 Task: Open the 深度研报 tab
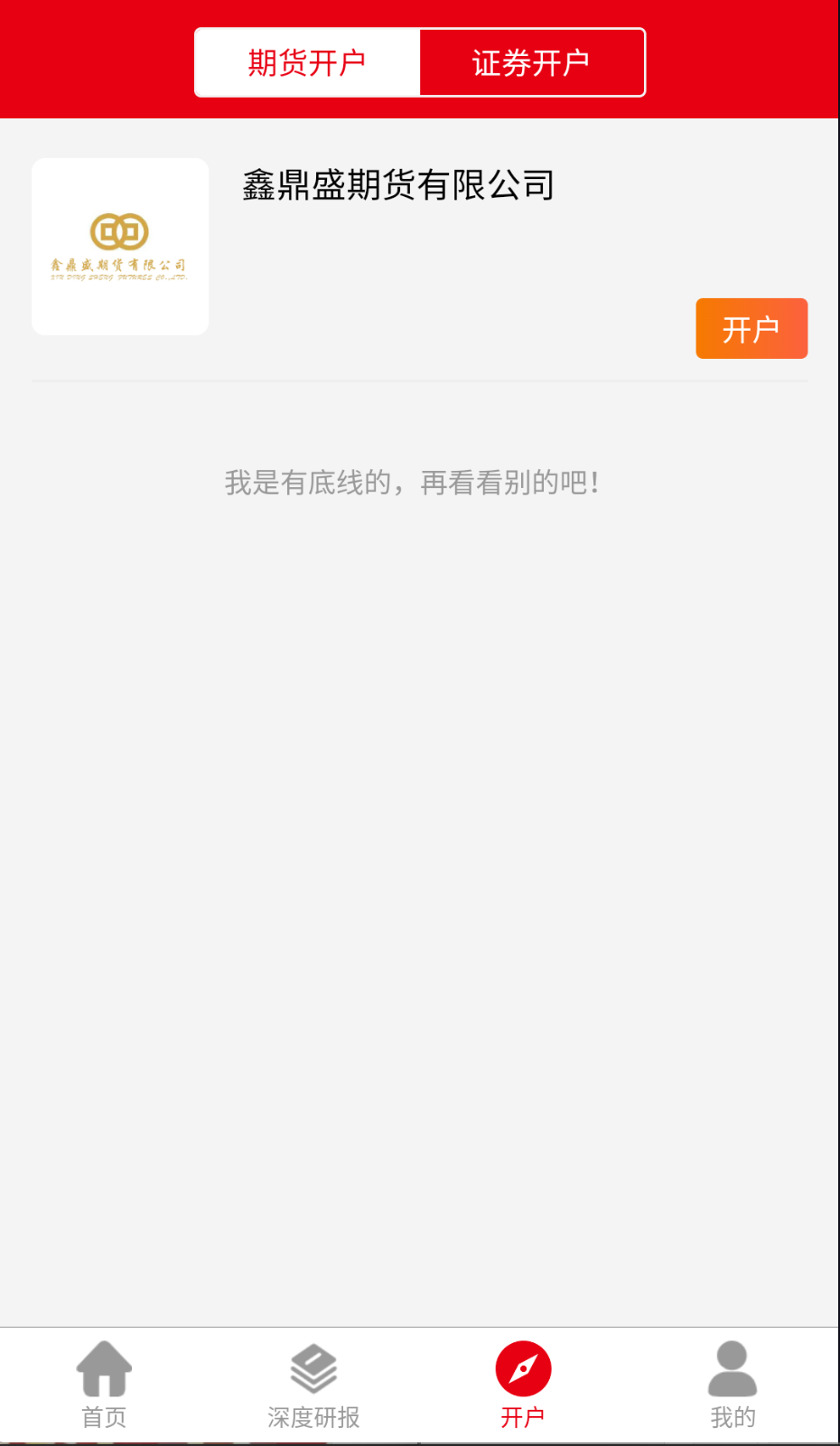click(313, 1385)
